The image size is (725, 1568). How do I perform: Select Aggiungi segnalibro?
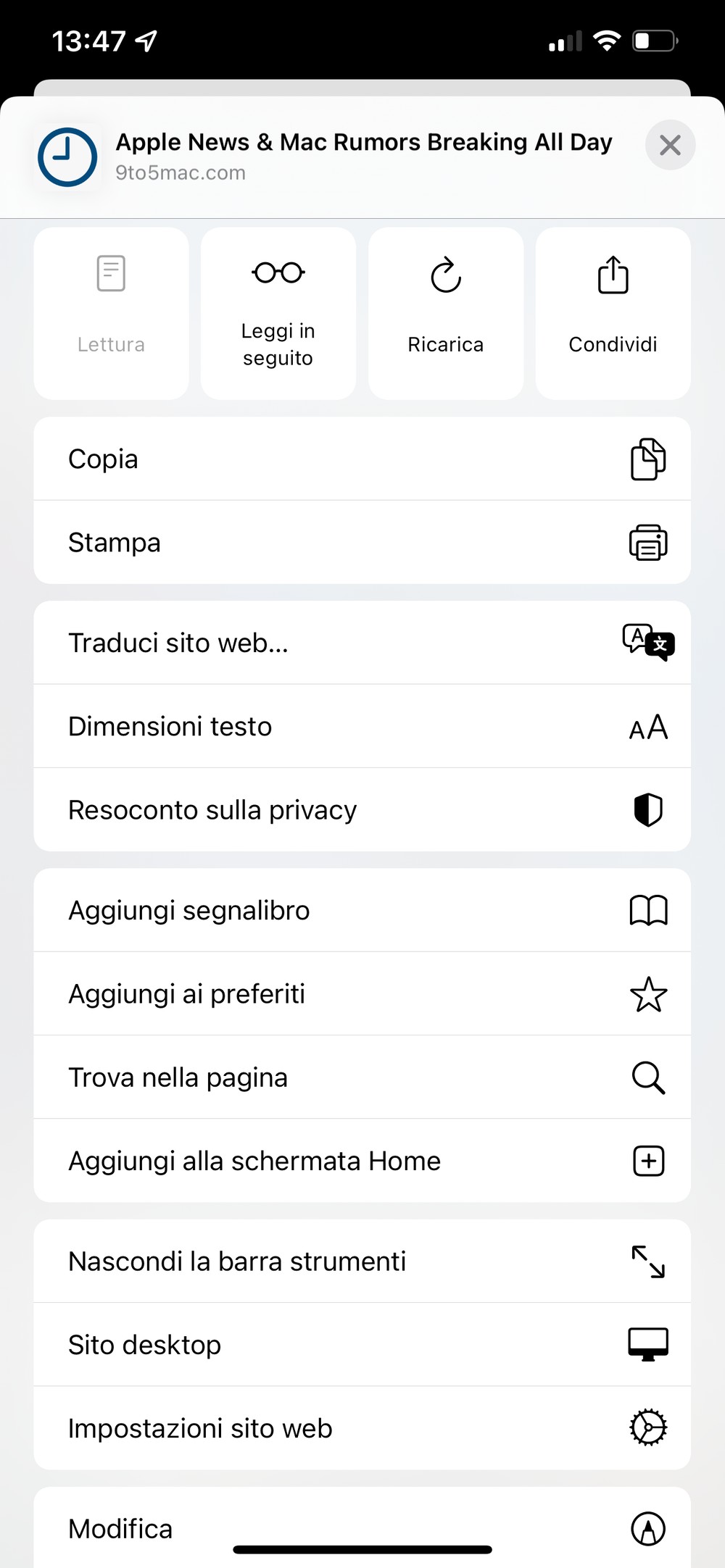(x=362, y=910)
